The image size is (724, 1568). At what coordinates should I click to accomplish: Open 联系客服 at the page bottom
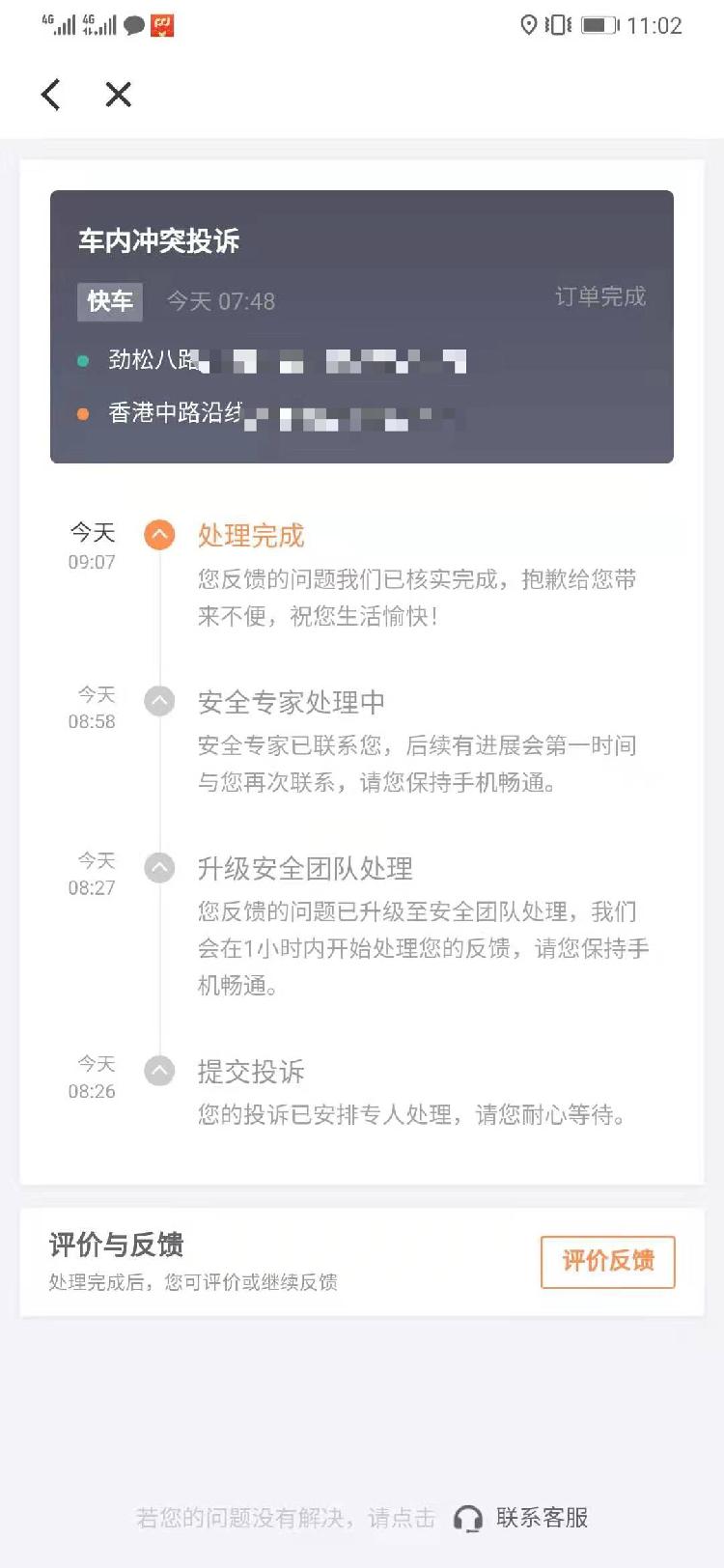click(x=543, y=1519)
